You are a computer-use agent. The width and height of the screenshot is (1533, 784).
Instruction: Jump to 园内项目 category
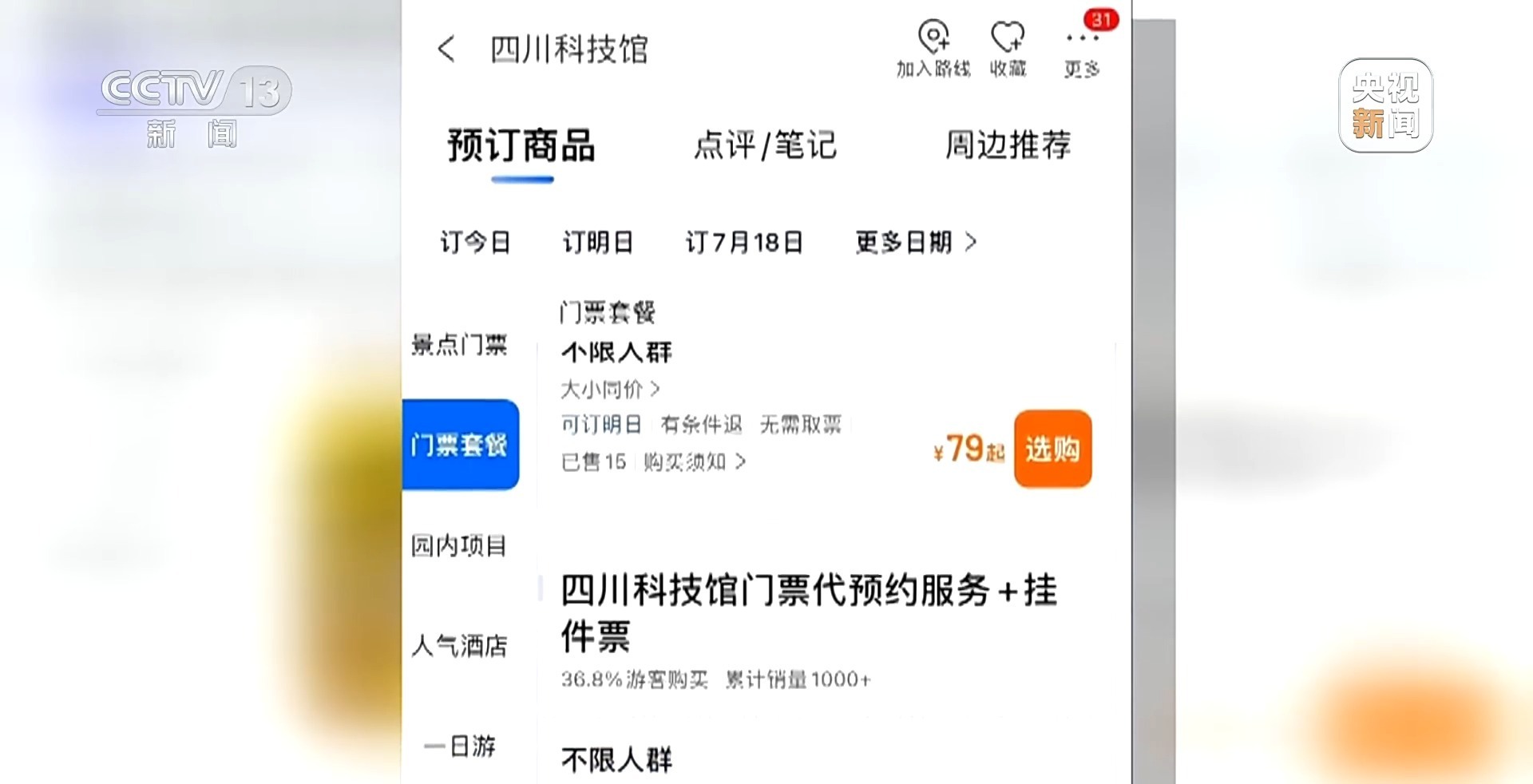point(459,546)
